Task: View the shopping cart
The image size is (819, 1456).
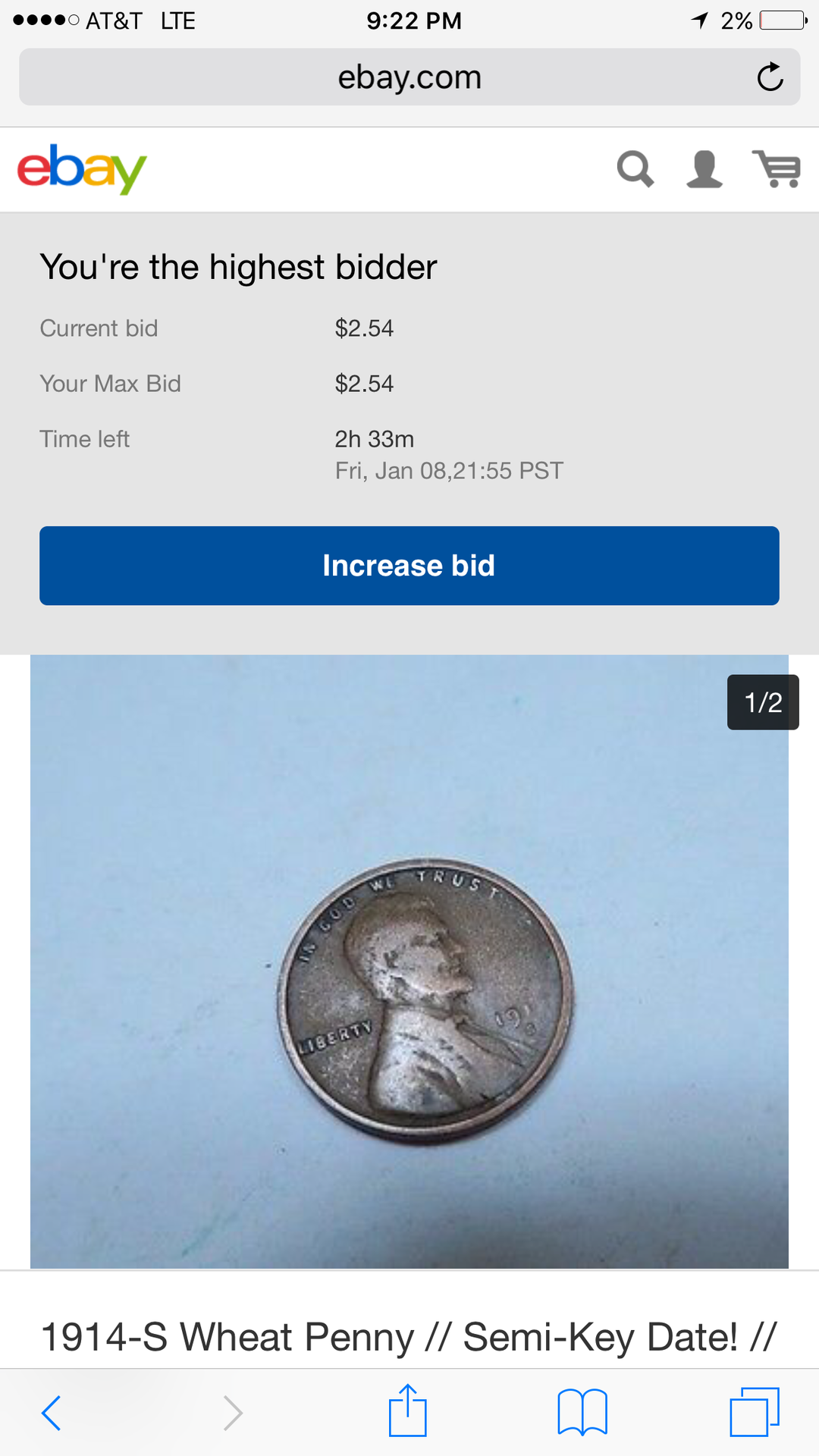Action: point(777,168)
